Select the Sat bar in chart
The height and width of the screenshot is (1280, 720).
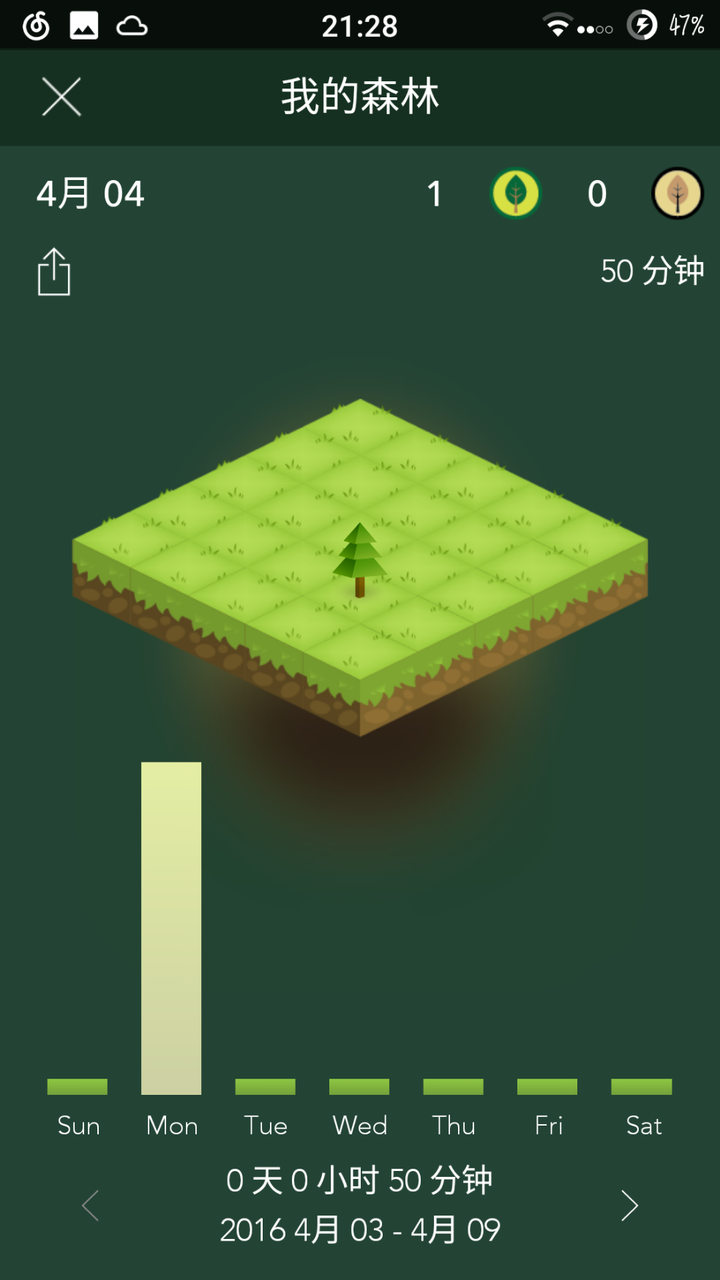click(641, 1087)
